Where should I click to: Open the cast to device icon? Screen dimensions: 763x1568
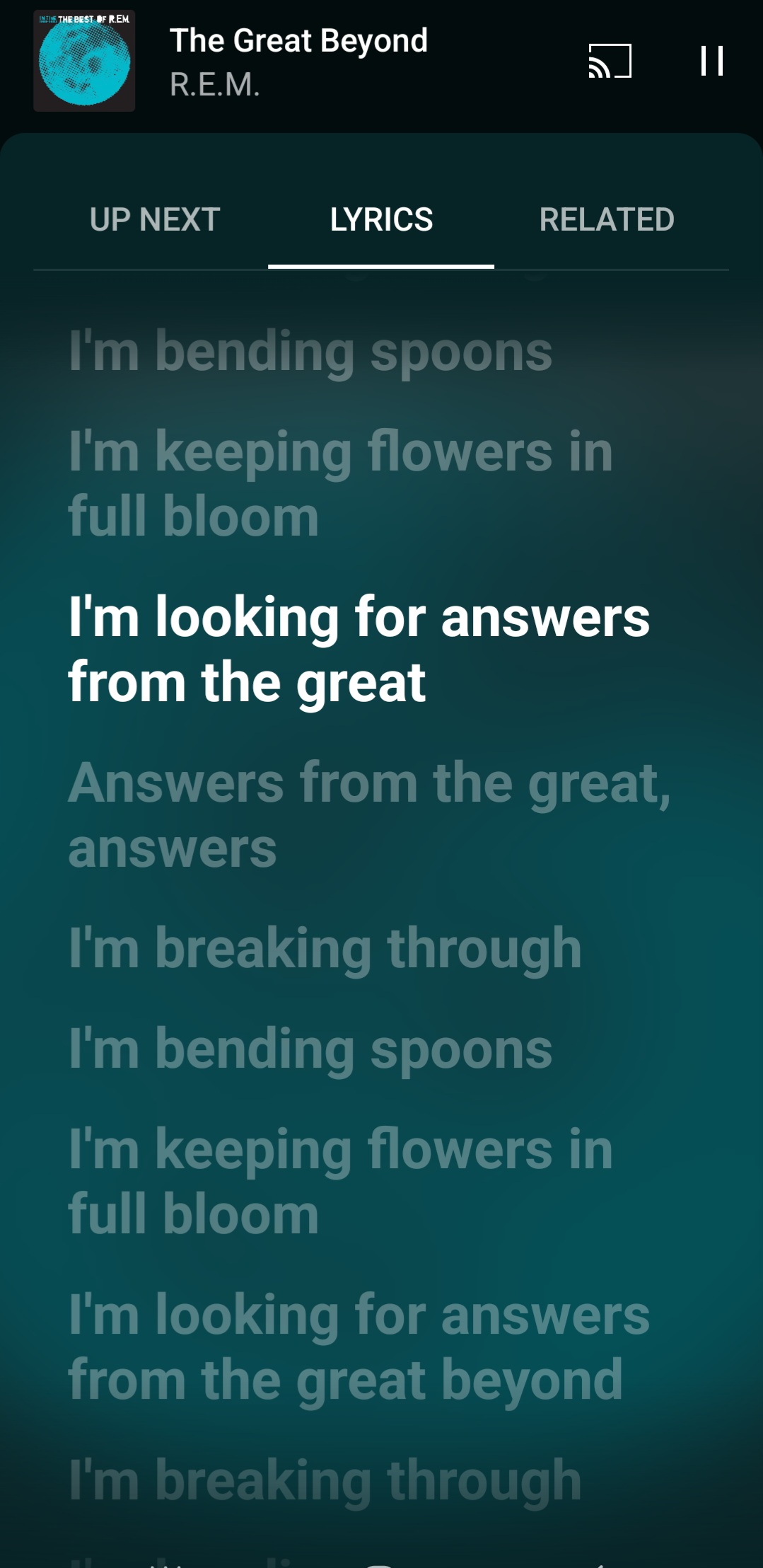tap(610, 61)
